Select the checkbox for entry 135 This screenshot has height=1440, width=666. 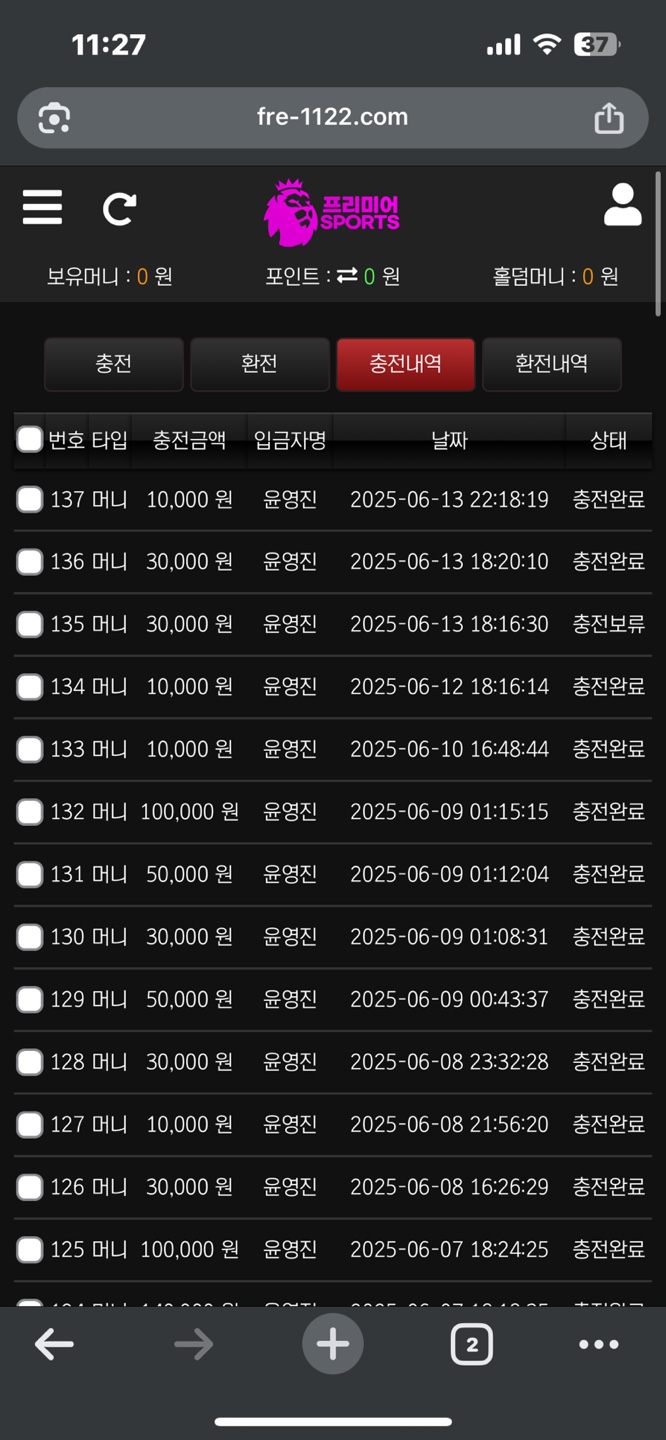point(30,624)
